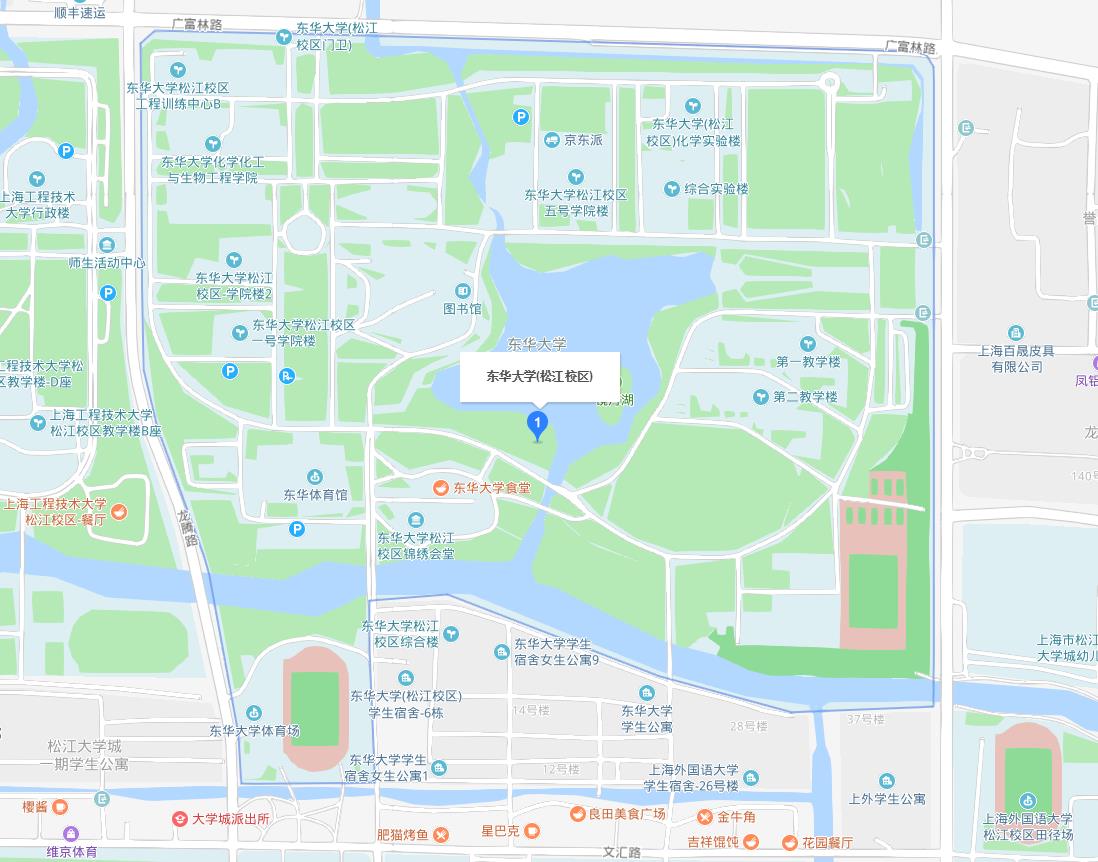Open the 星巴克 coffee shop marker

[532, 830]
